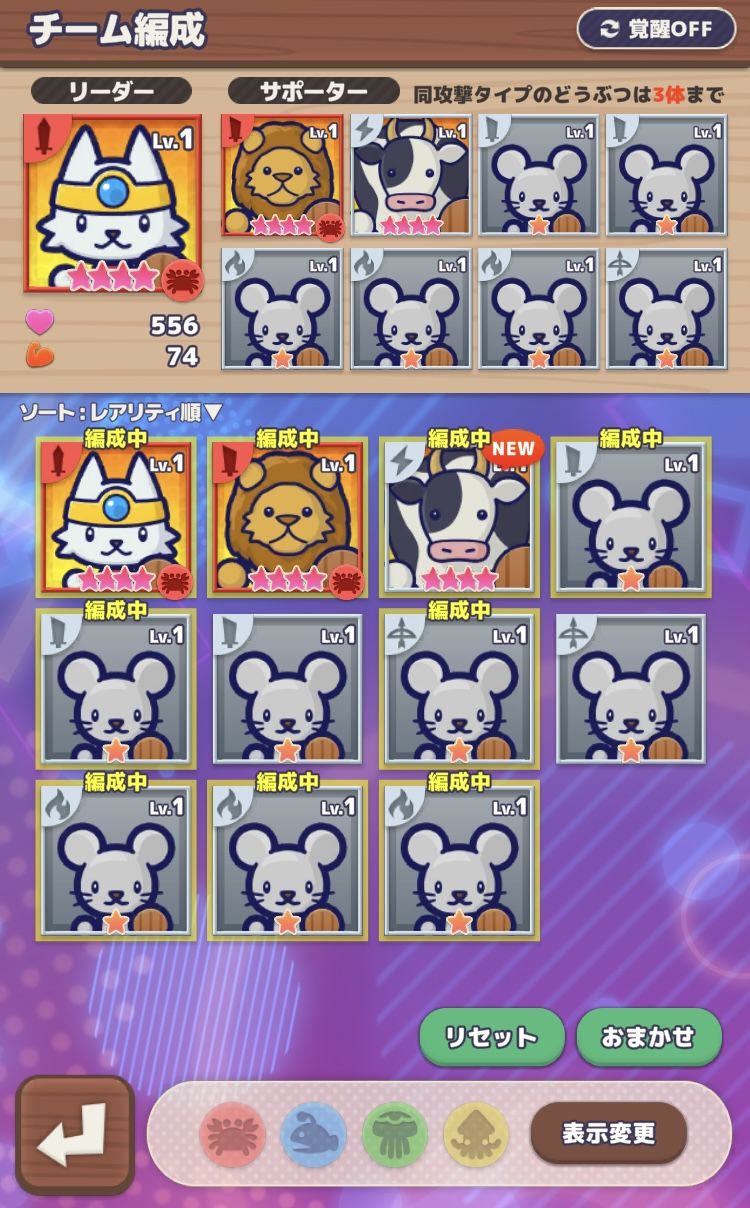The width and height of the screenshot is (750, 1208).
Task: Tap the リセット button
Action: (x=491, y=1037)
